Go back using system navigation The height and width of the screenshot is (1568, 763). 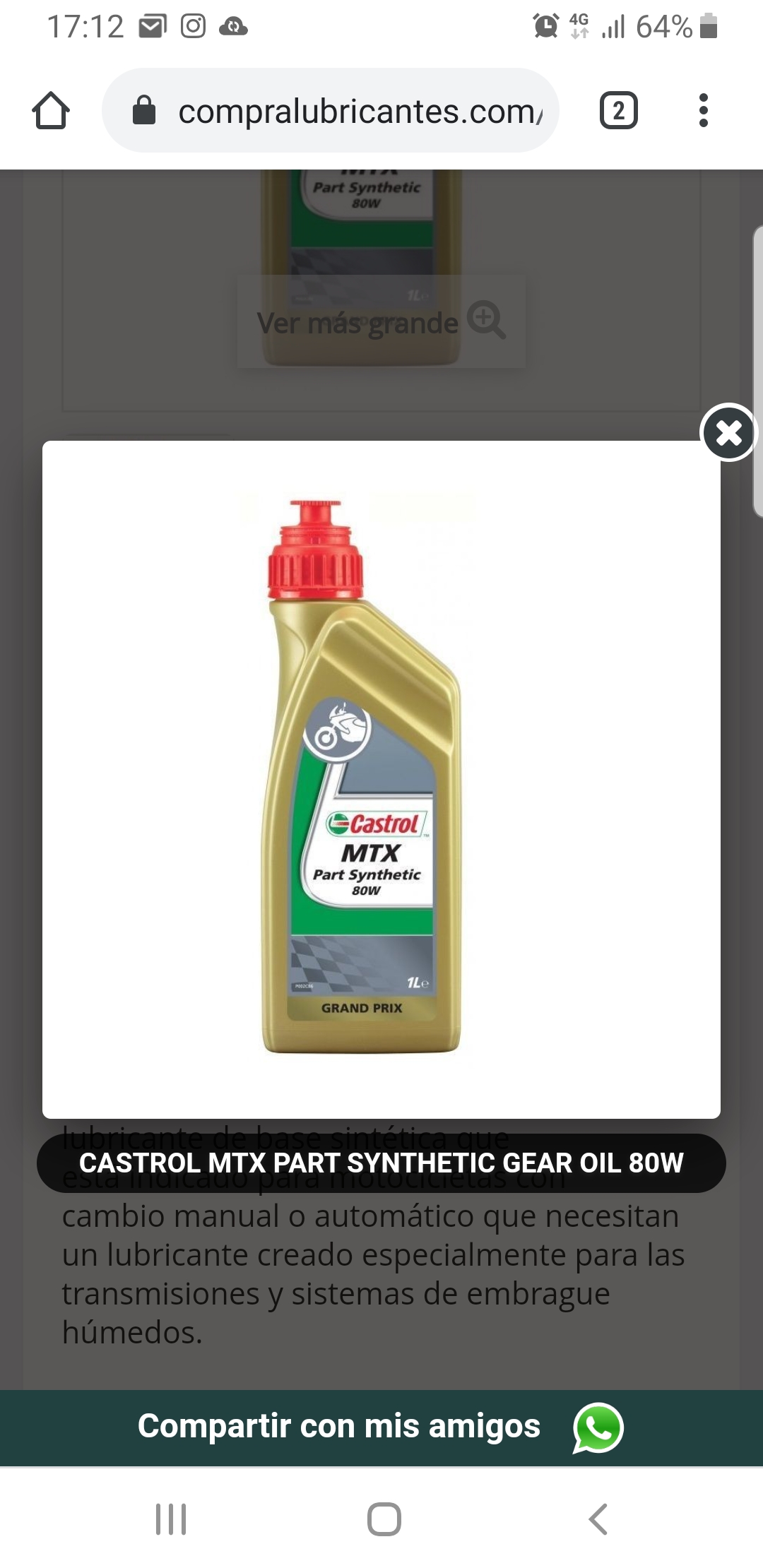(598, 1519)
